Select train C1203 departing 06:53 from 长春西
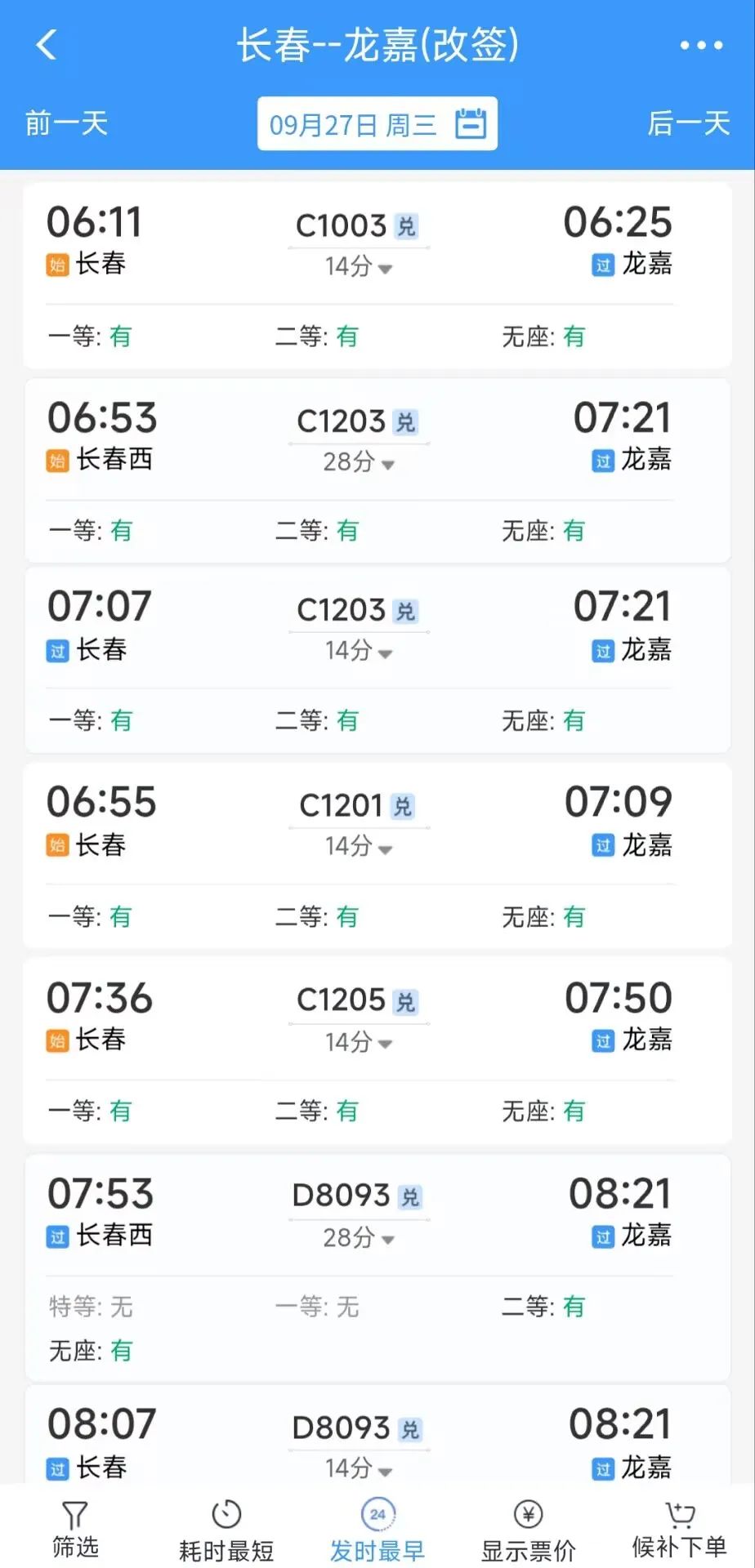755x1568 pixels. tap(377, 470)
